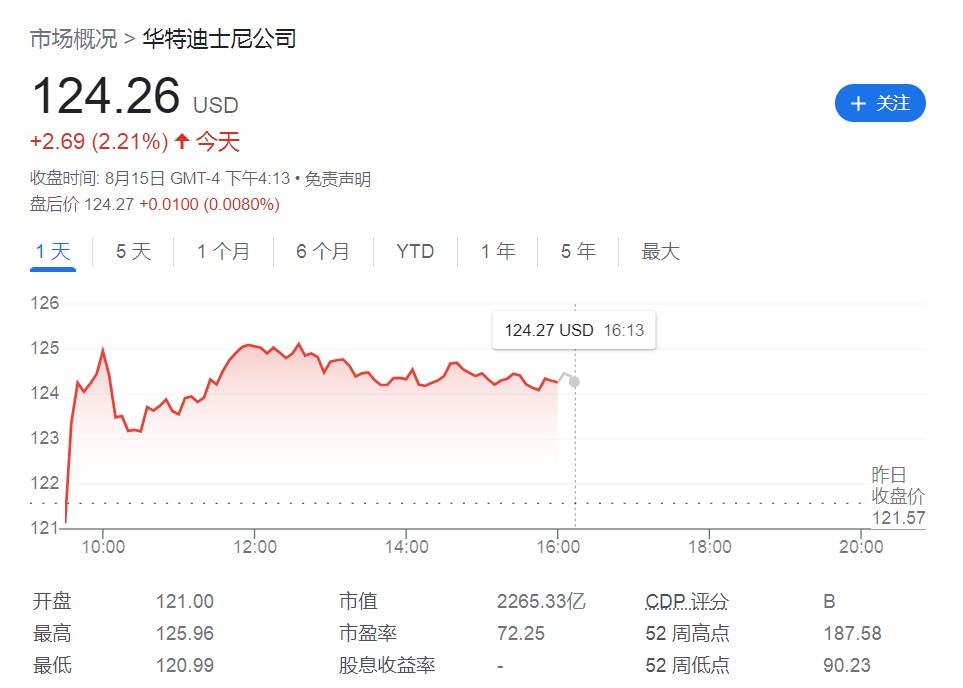963x688 pixels.
Task: Show the 1 个月 price chart
Action: coord(223,252)
